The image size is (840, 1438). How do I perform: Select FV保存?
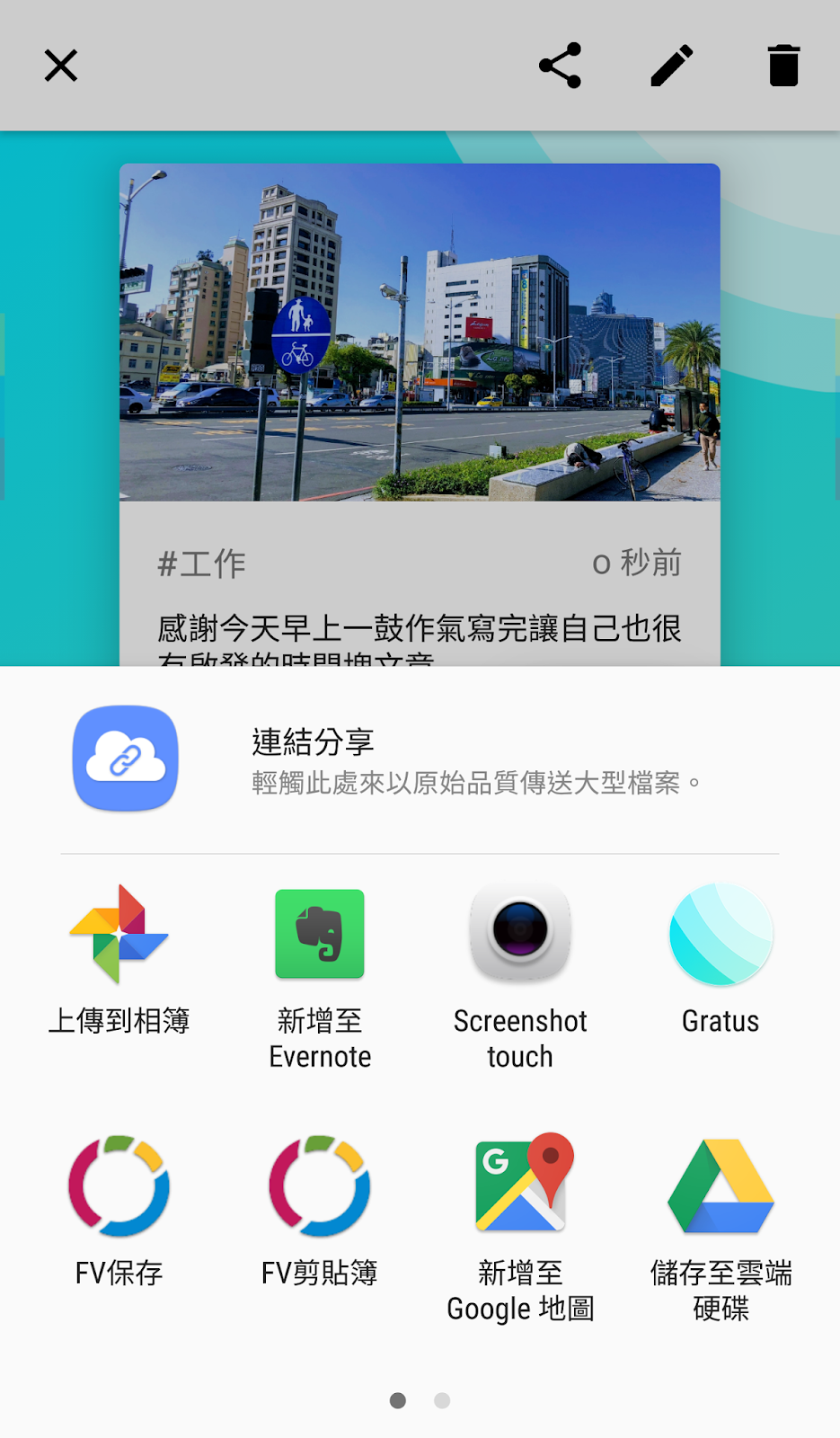coord(119,1210)
